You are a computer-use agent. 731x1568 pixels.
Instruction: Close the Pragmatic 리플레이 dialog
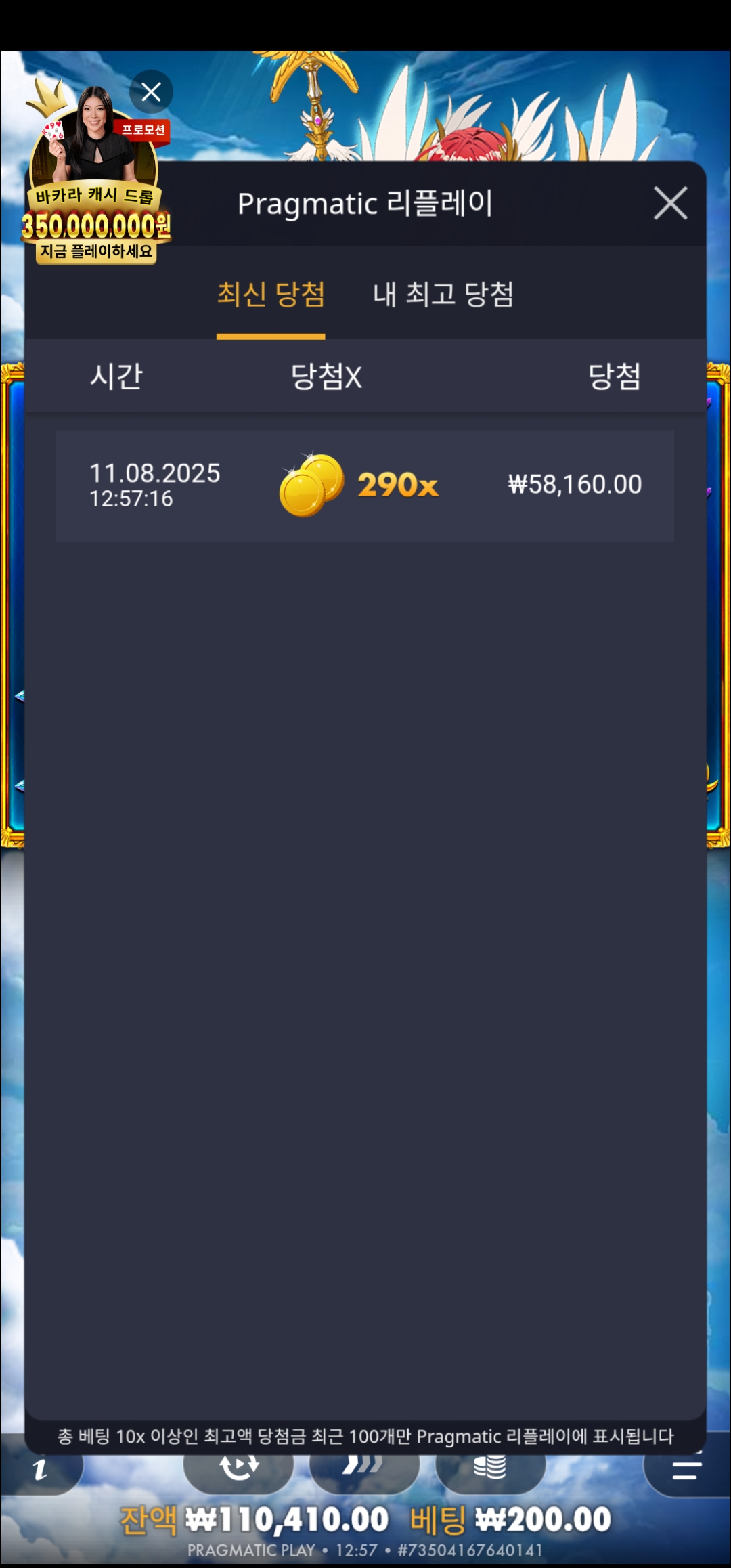pos(670,203)
